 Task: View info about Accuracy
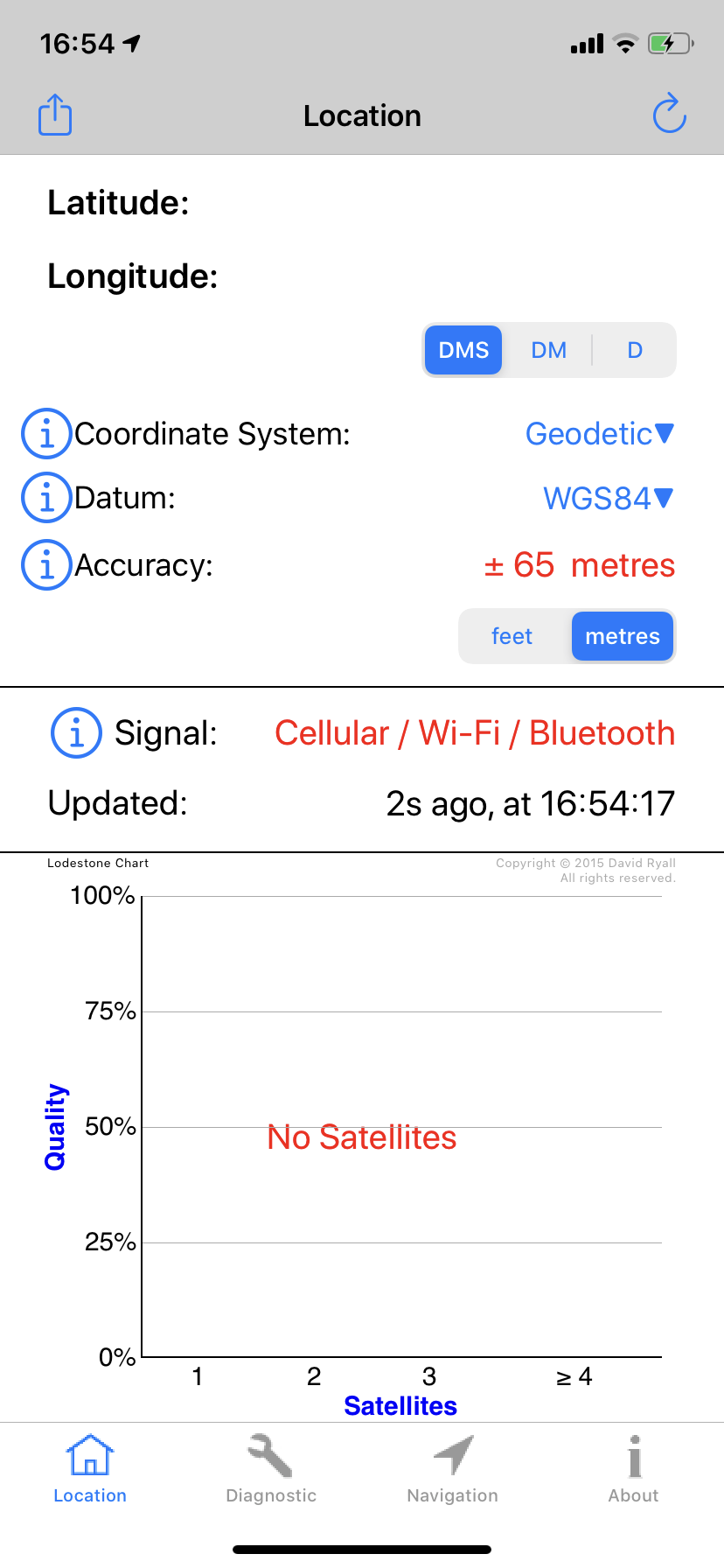click(x=45, y=565)
